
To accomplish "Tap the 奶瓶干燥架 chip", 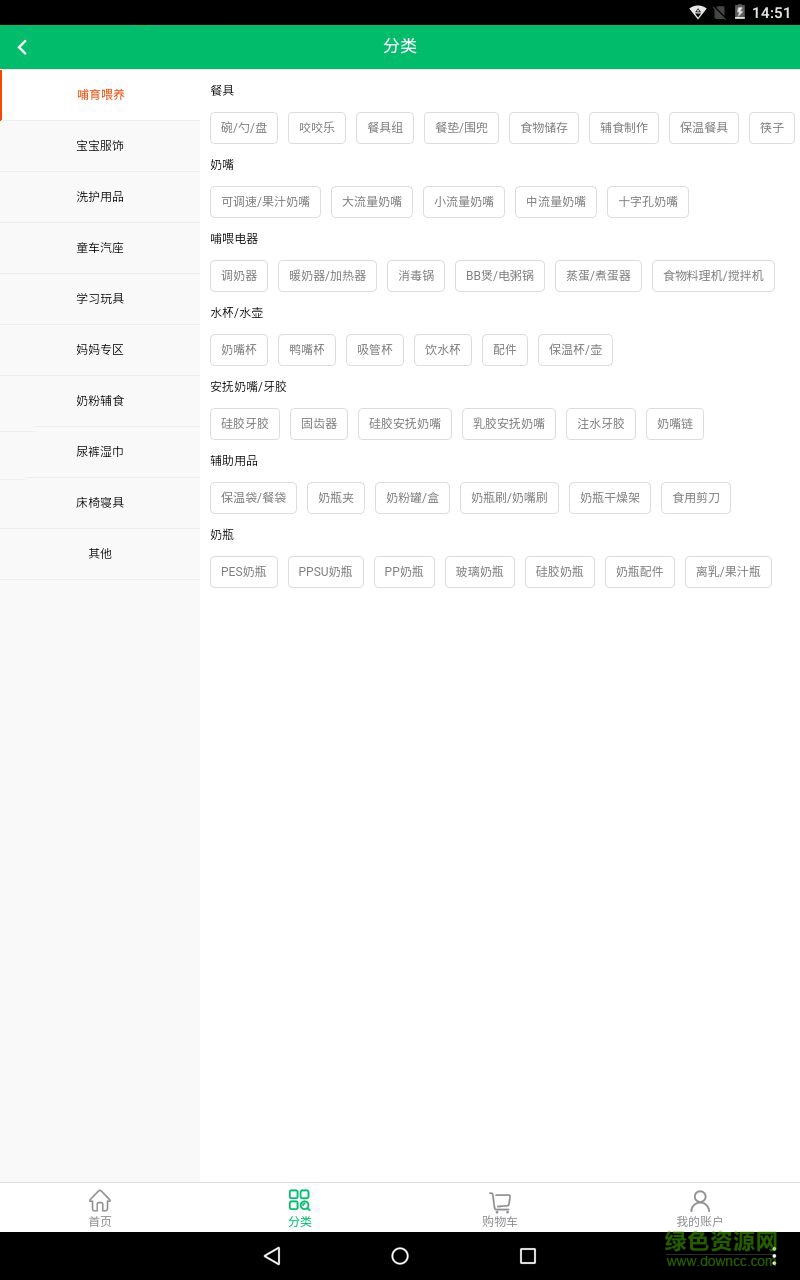I will coord(610,498).
